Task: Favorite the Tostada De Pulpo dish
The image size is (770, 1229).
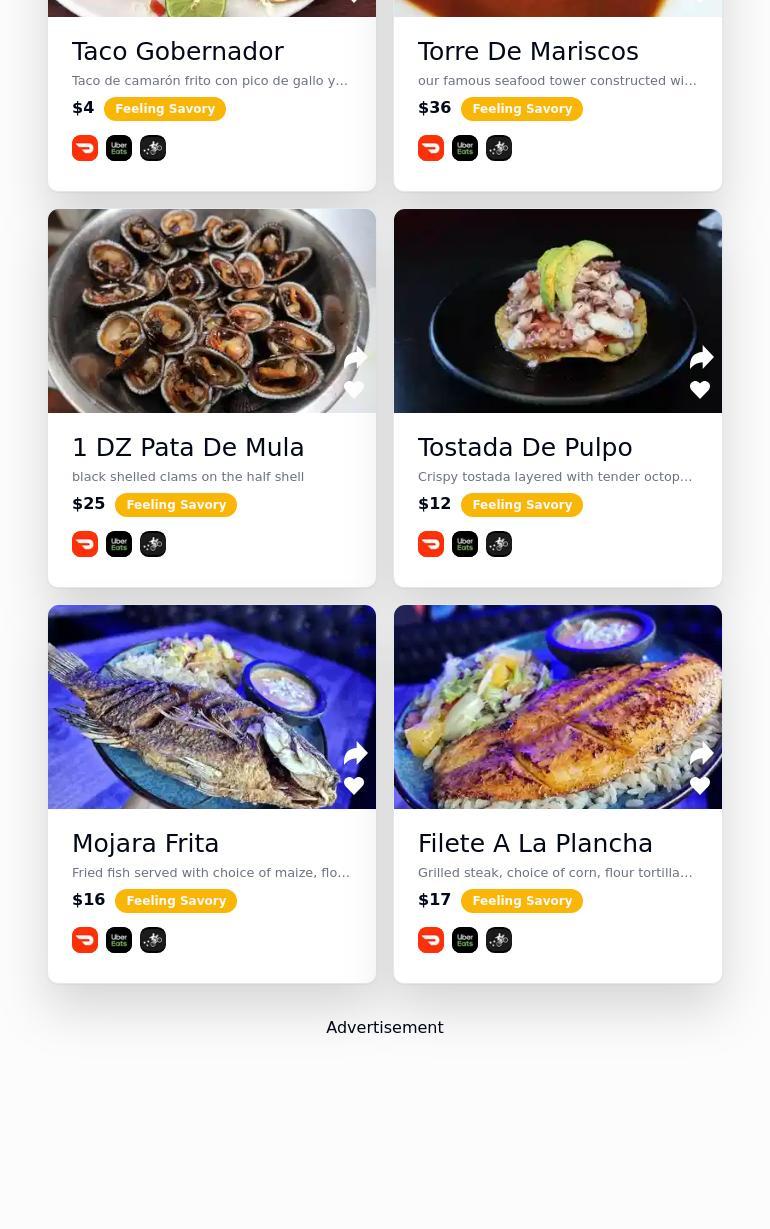Action: (x=700, y=390)
